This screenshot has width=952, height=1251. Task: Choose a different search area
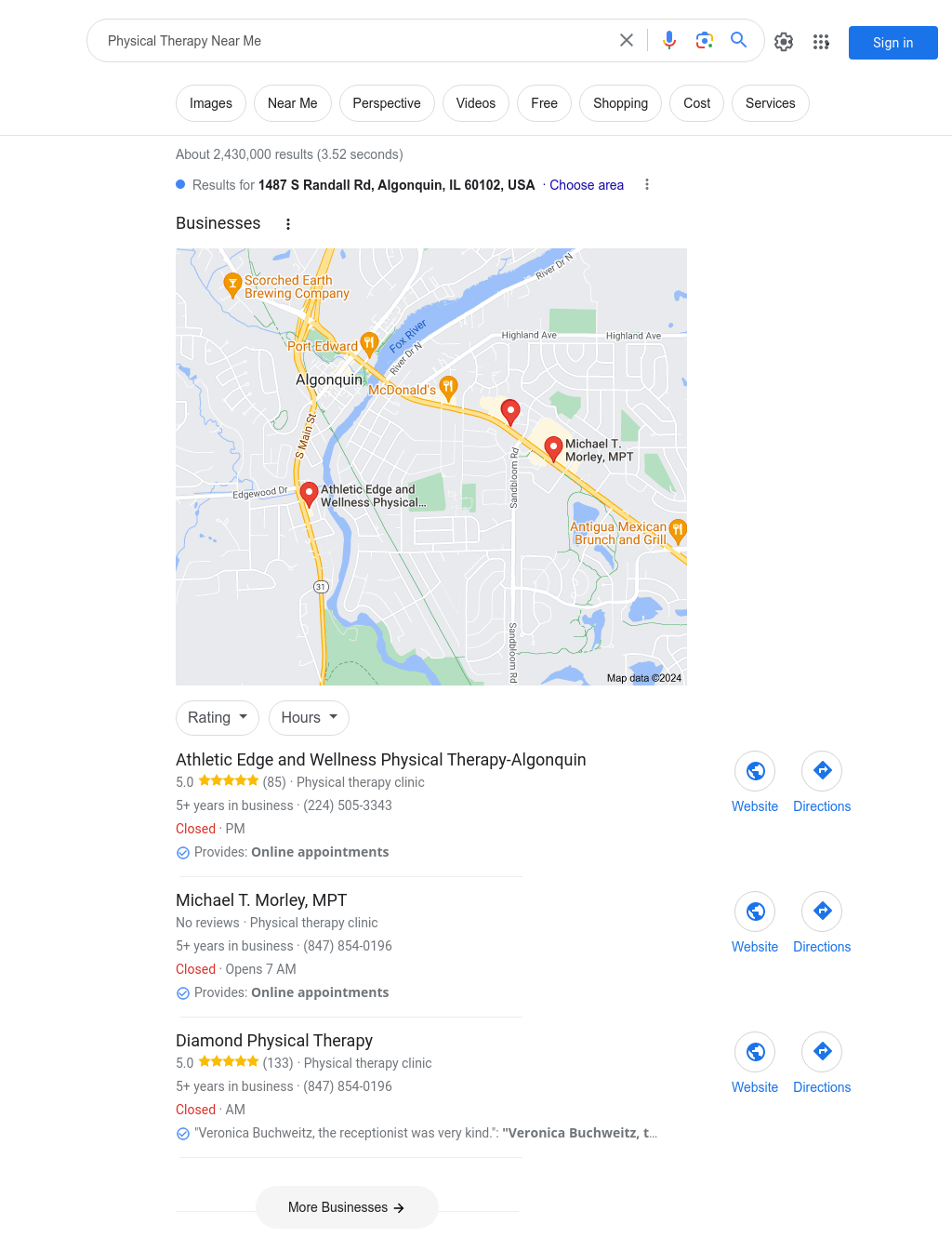coord(587,185)
